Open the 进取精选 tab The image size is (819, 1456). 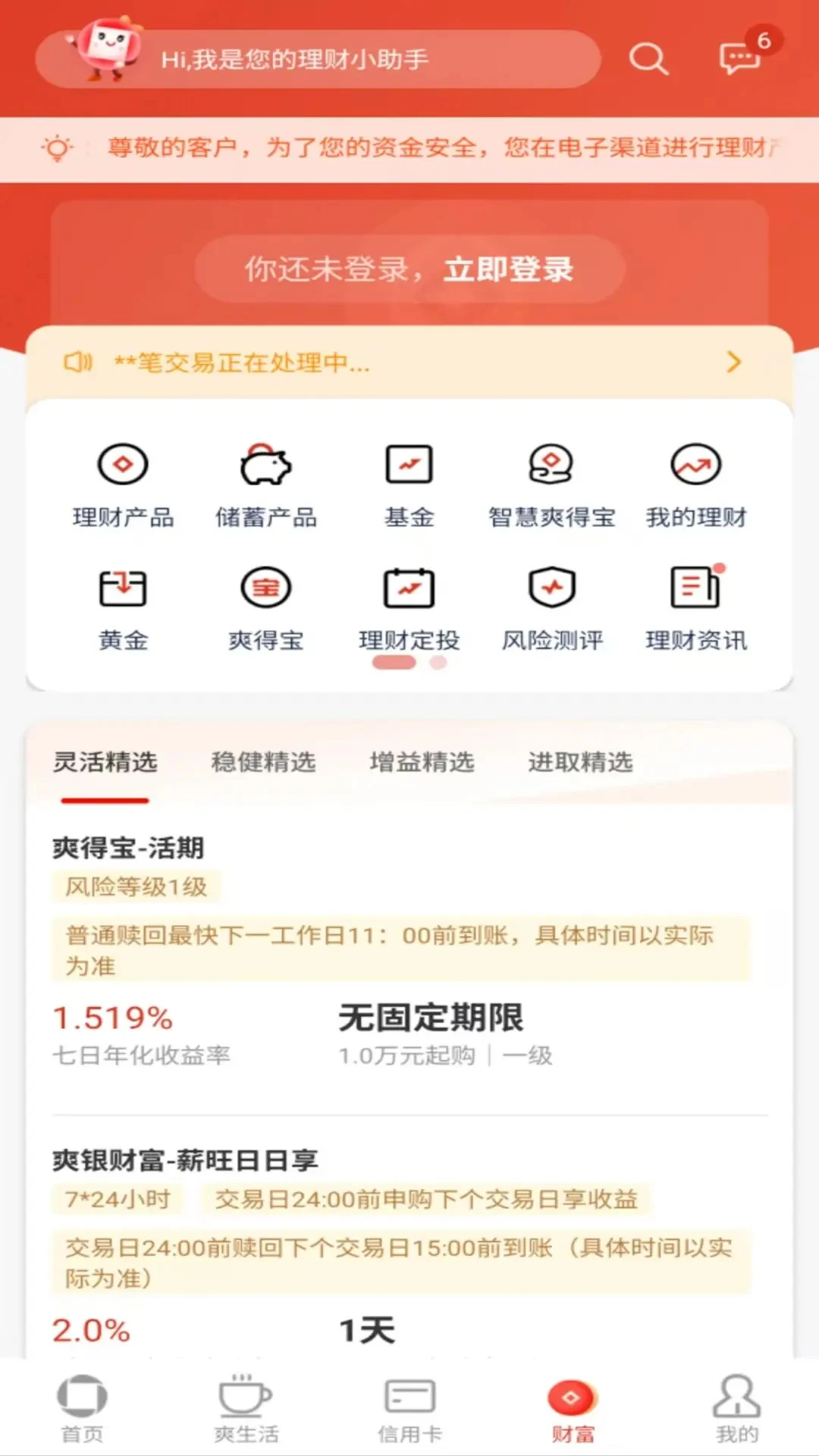tap(580, 764)
